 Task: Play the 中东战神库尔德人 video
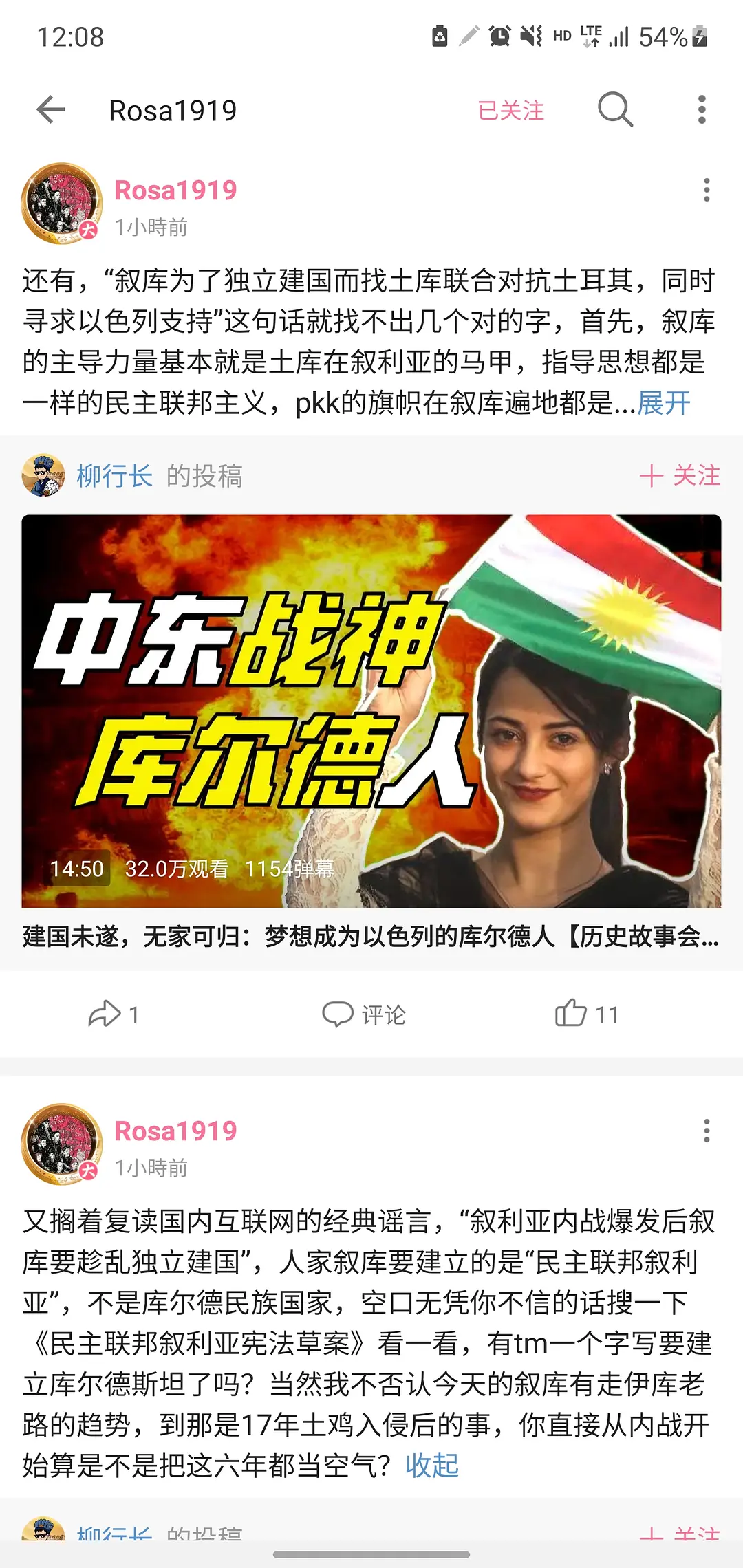371,711
